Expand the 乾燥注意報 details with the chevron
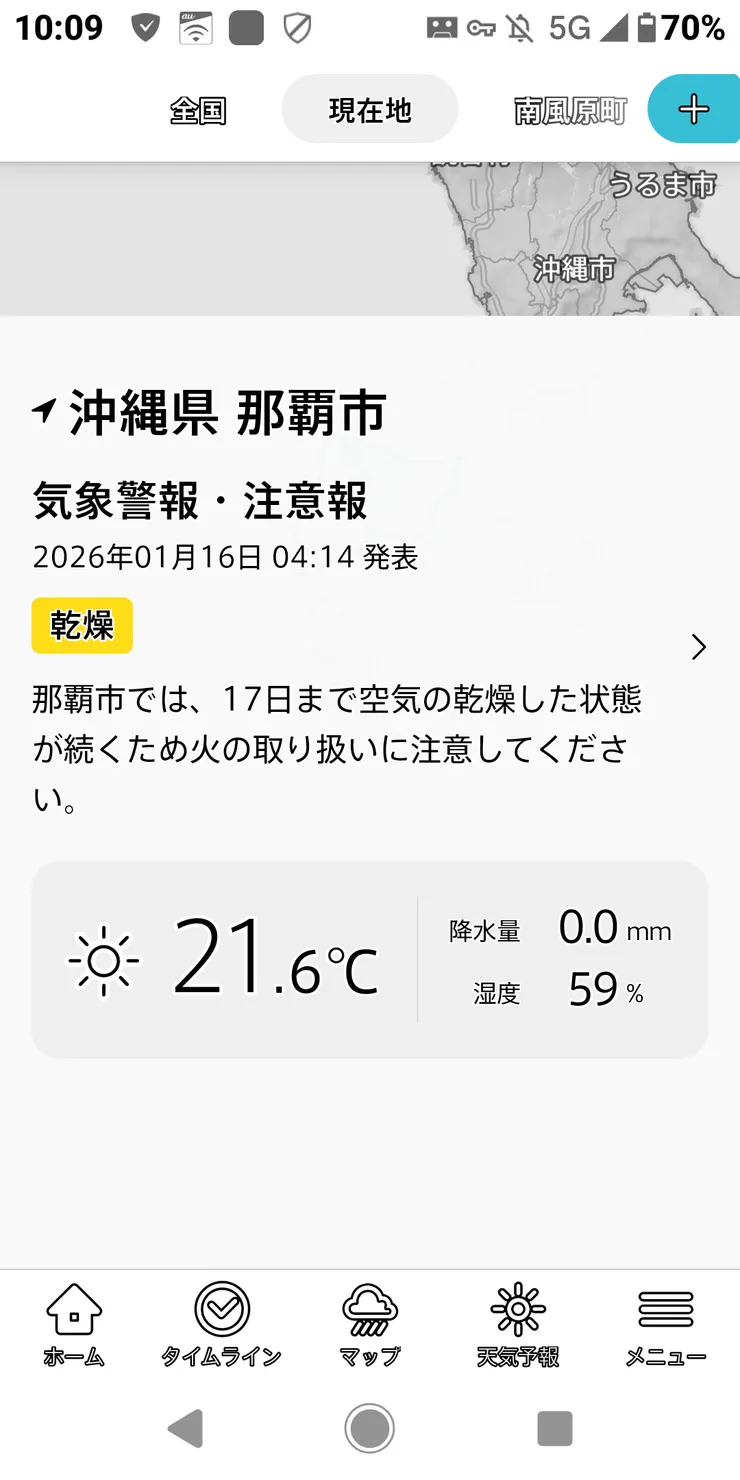Image resolution: width=740 pixels, height=1480 pixels. 698,648
